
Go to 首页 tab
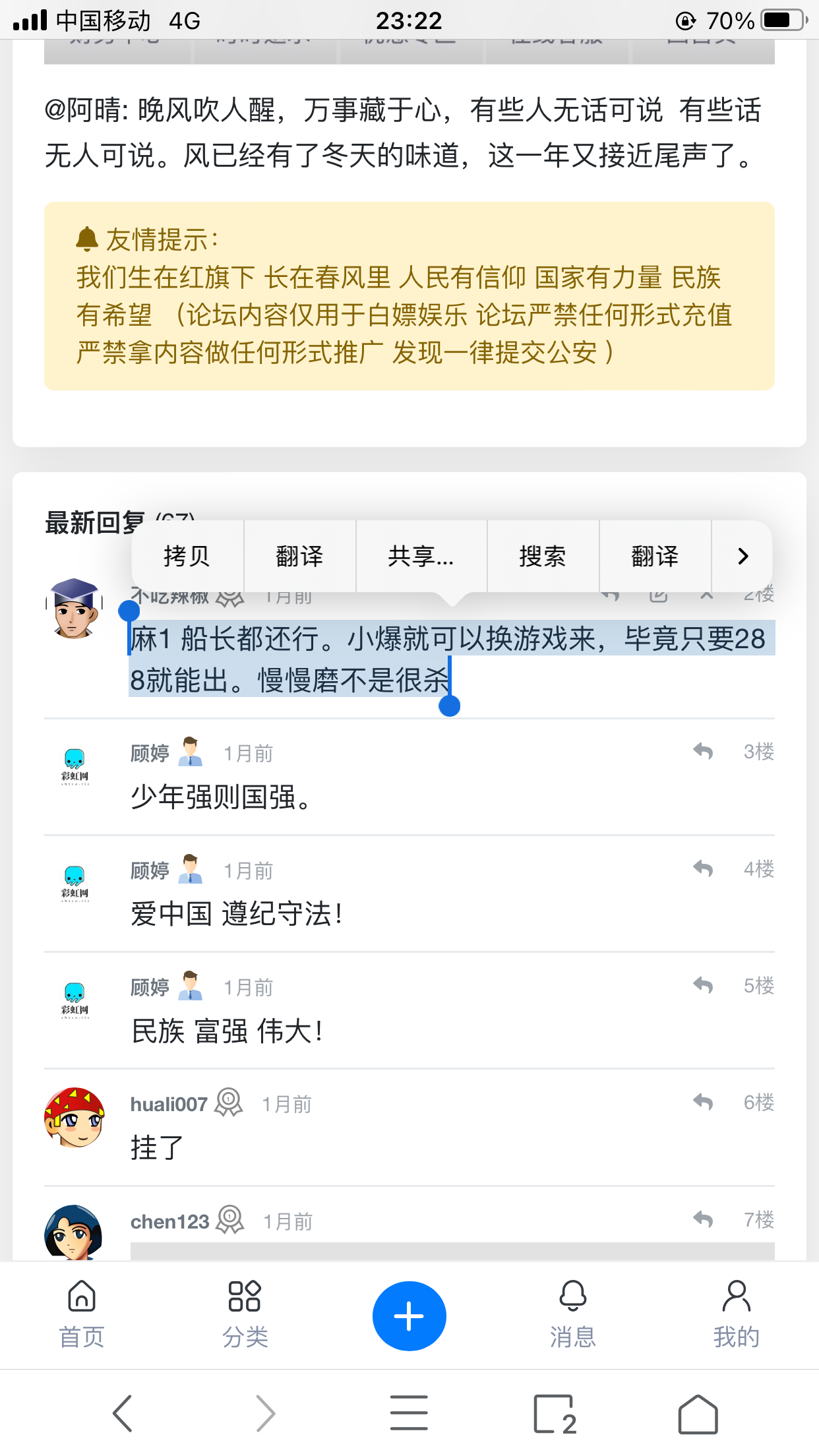pos(82,1314)
